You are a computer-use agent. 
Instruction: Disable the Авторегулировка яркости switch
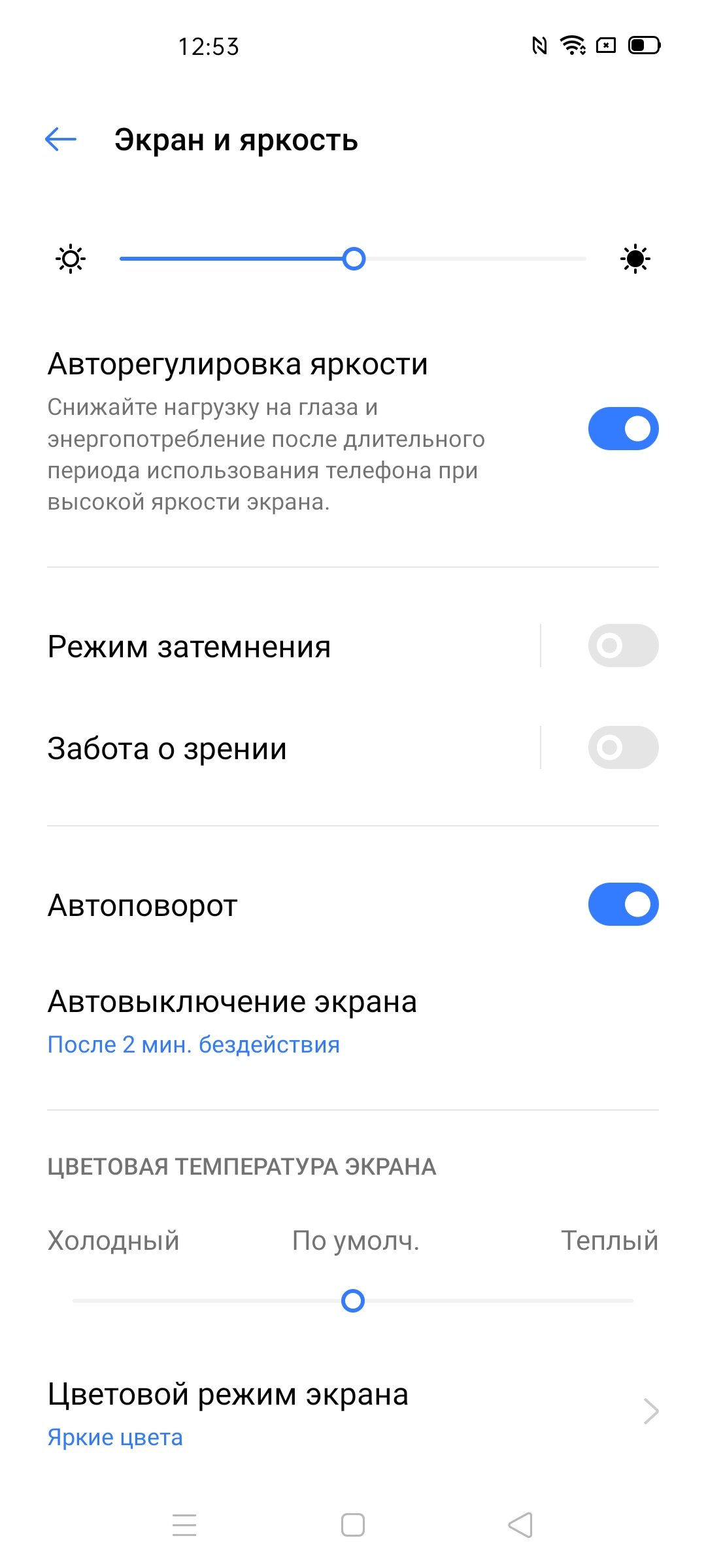[x=623, y=429]
